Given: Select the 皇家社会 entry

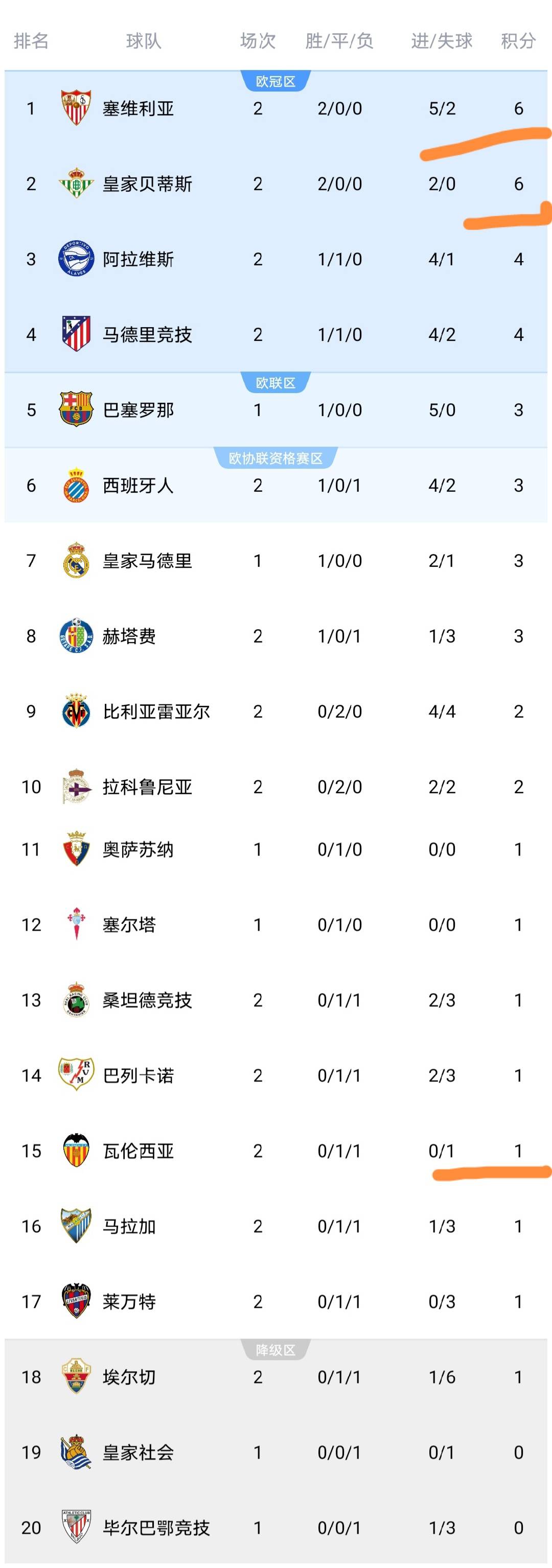Looking at the screenshot, I should click(x=275, y=1453).
